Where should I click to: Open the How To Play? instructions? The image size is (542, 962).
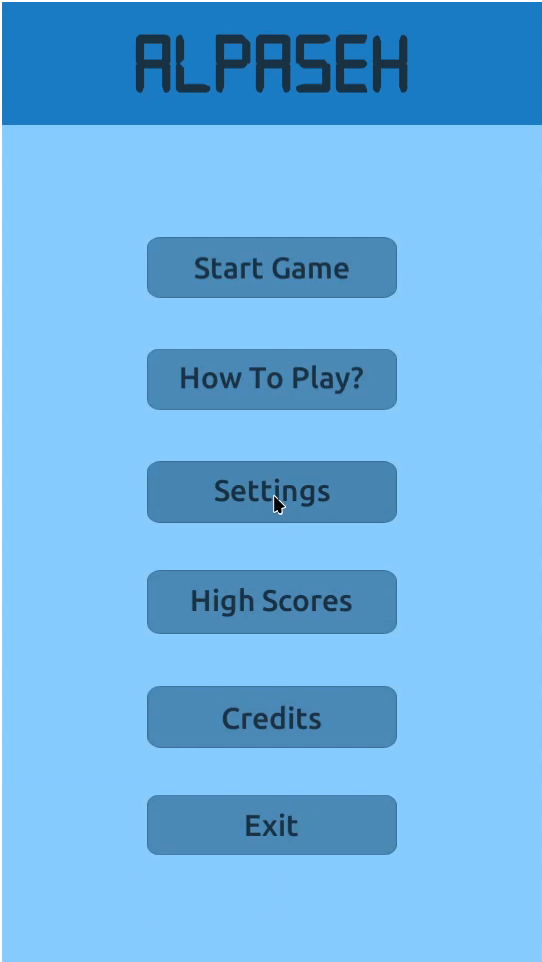[272, 379]
